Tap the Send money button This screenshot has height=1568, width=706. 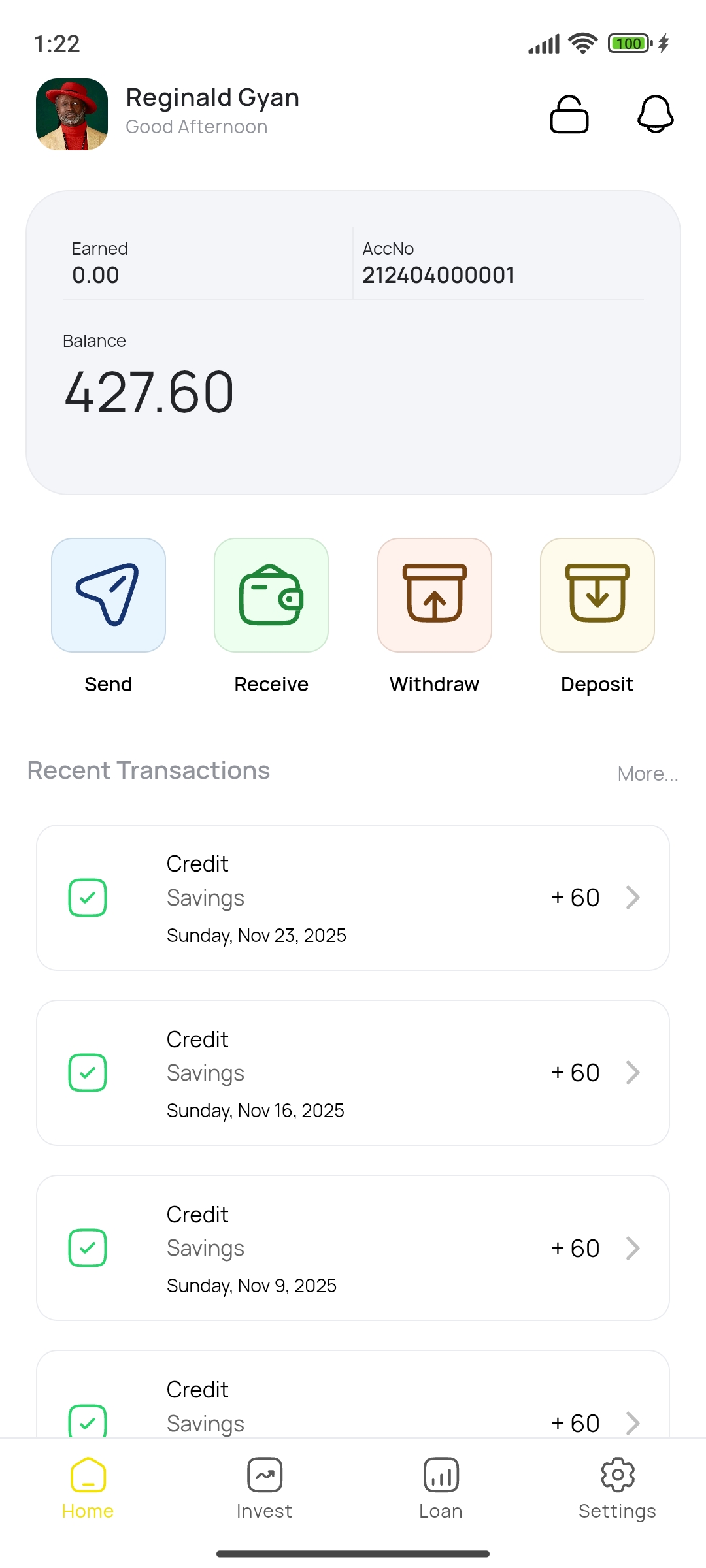pyautogui.click(x=109, y=595)
